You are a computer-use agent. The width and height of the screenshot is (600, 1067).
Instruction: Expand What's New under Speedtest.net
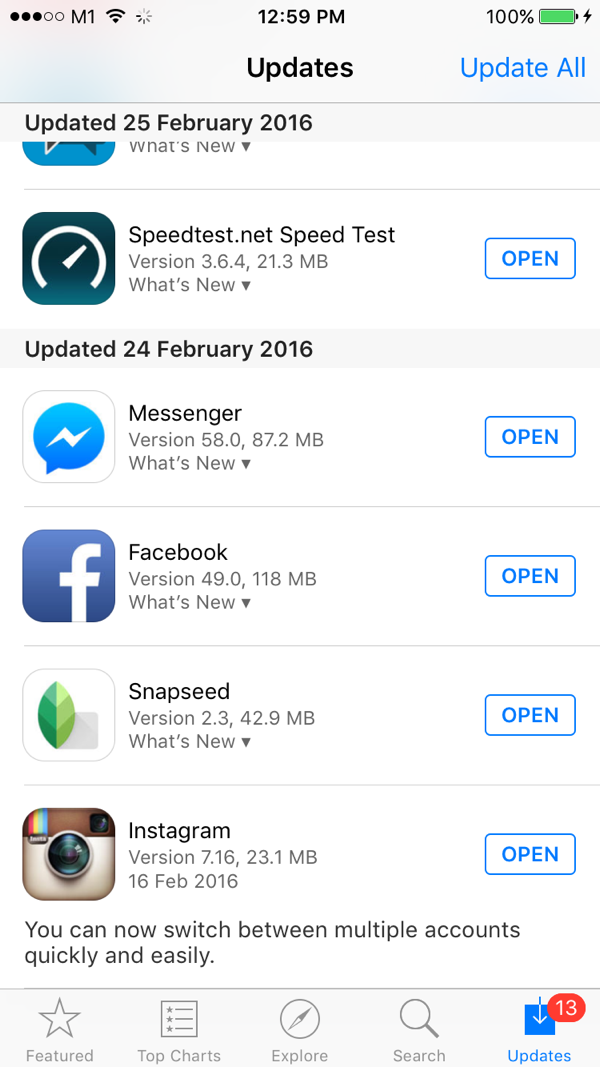190,285
